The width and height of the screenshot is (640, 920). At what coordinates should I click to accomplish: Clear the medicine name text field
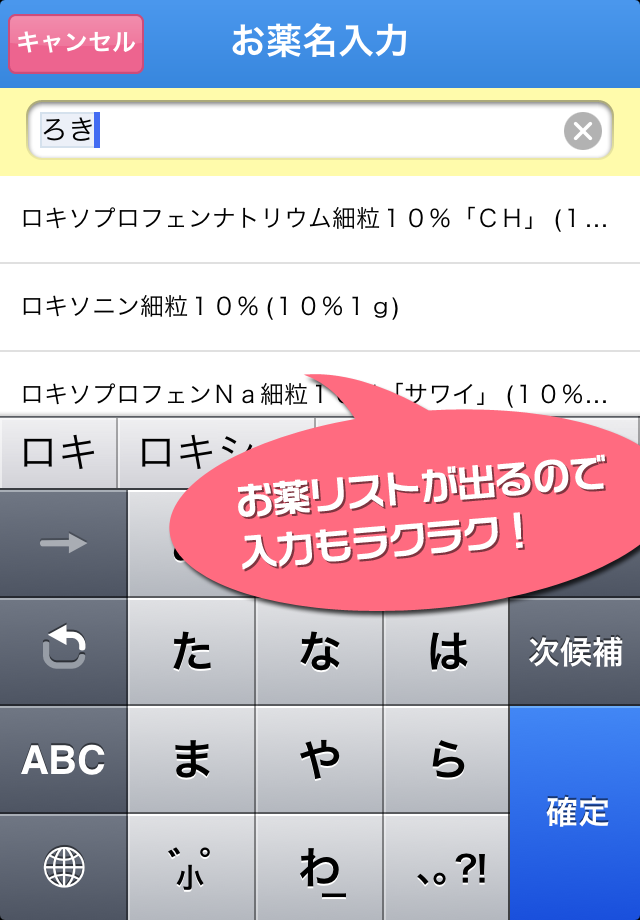[583, 131]
